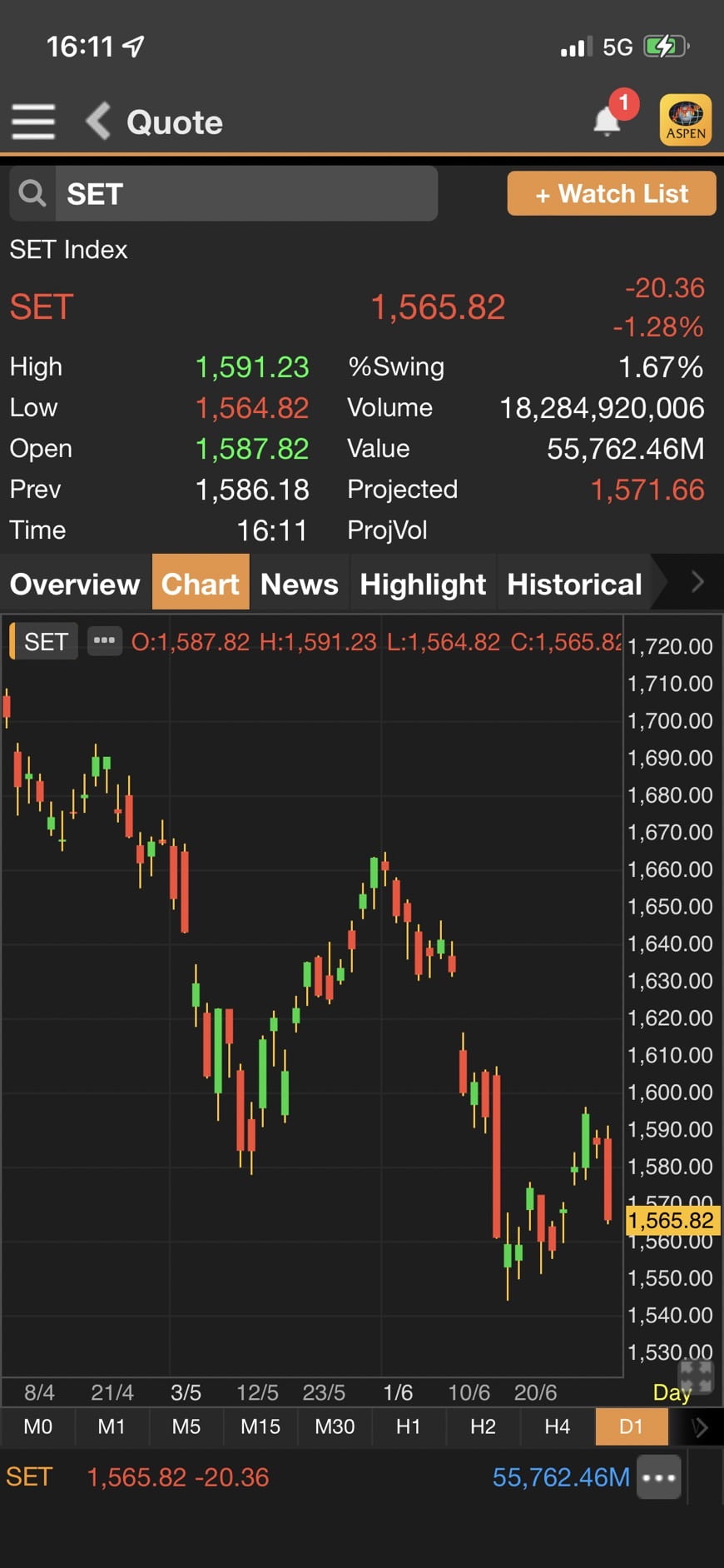Viewport: 724px width, 1568px height.
Task: Tap the SET symbol search field
Action: 223,193
